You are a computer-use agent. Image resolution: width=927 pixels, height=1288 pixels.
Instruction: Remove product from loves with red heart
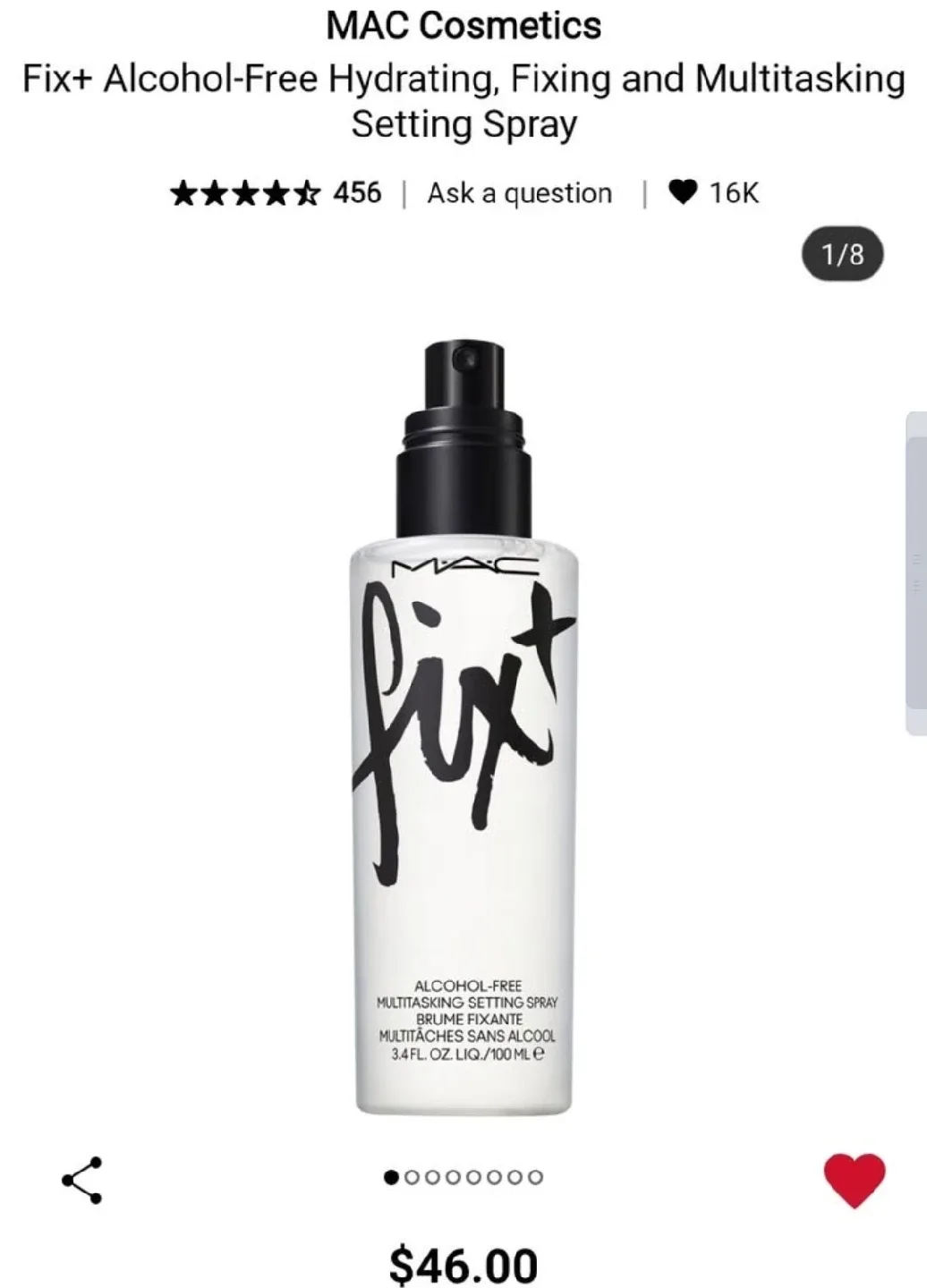pos(854,1180)
